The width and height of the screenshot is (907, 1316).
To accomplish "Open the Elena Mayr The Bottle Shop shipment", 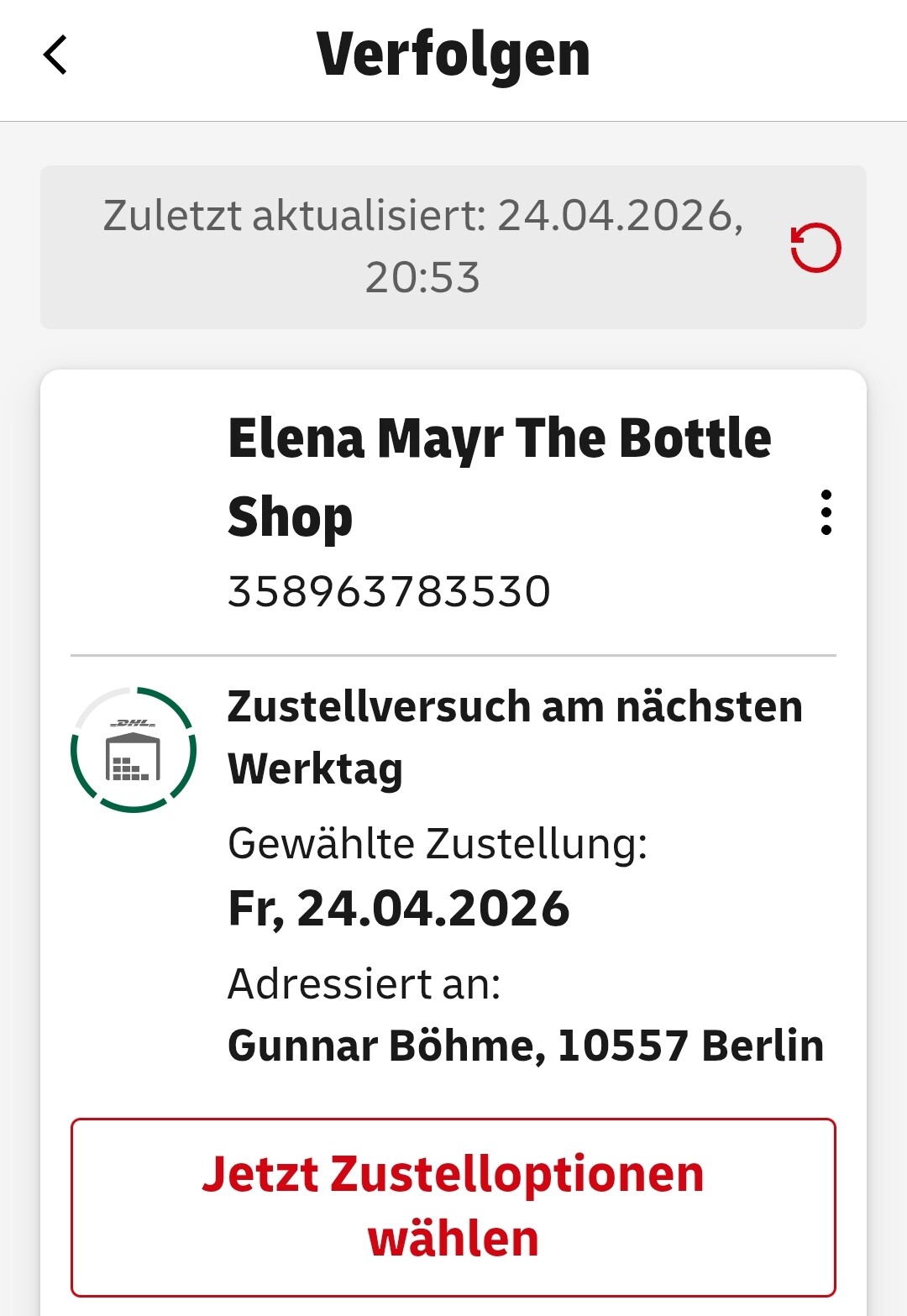I will click(x=499, y=475).
